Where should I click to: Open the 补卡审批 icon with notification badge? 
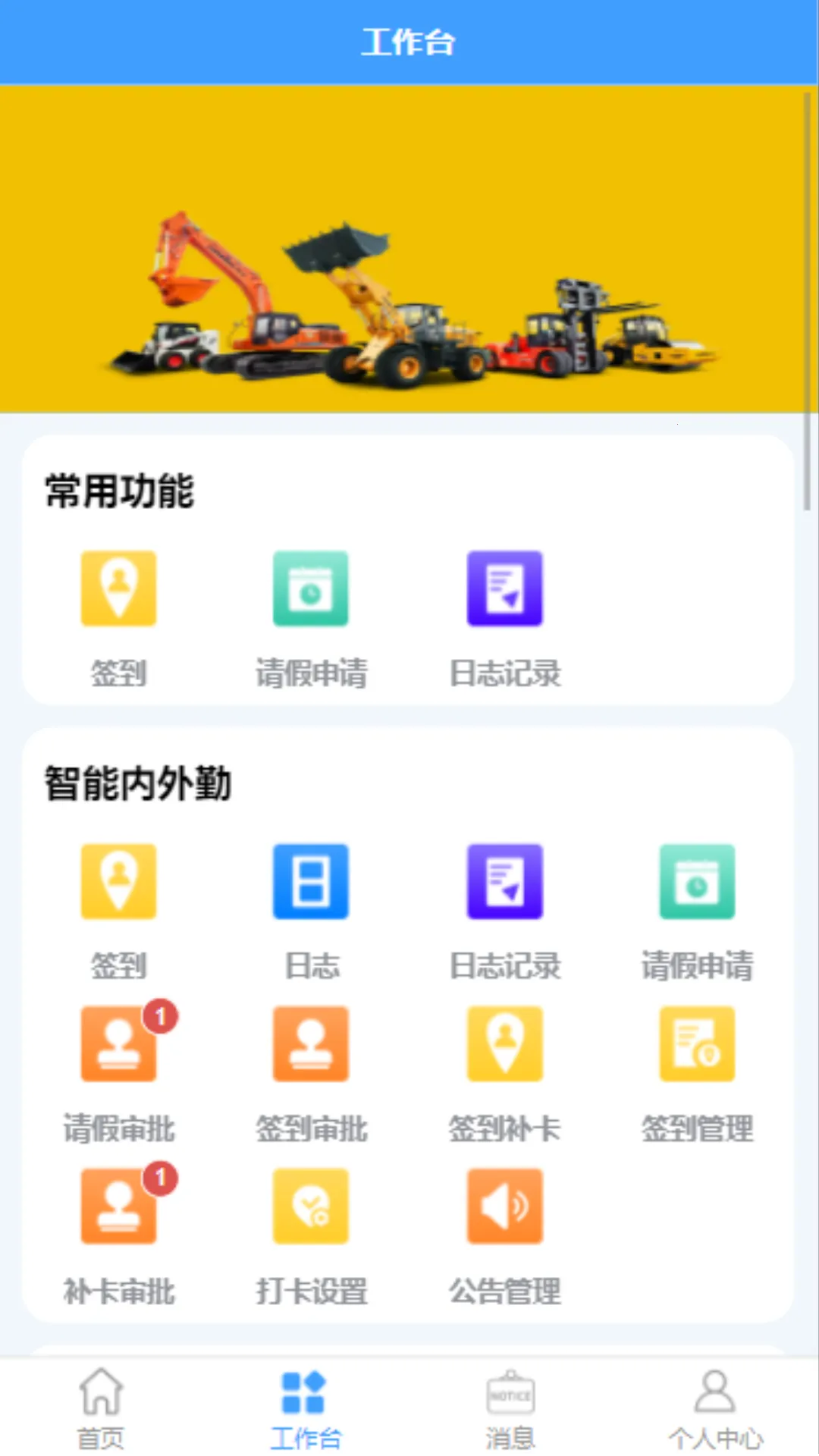(118, 1206)
